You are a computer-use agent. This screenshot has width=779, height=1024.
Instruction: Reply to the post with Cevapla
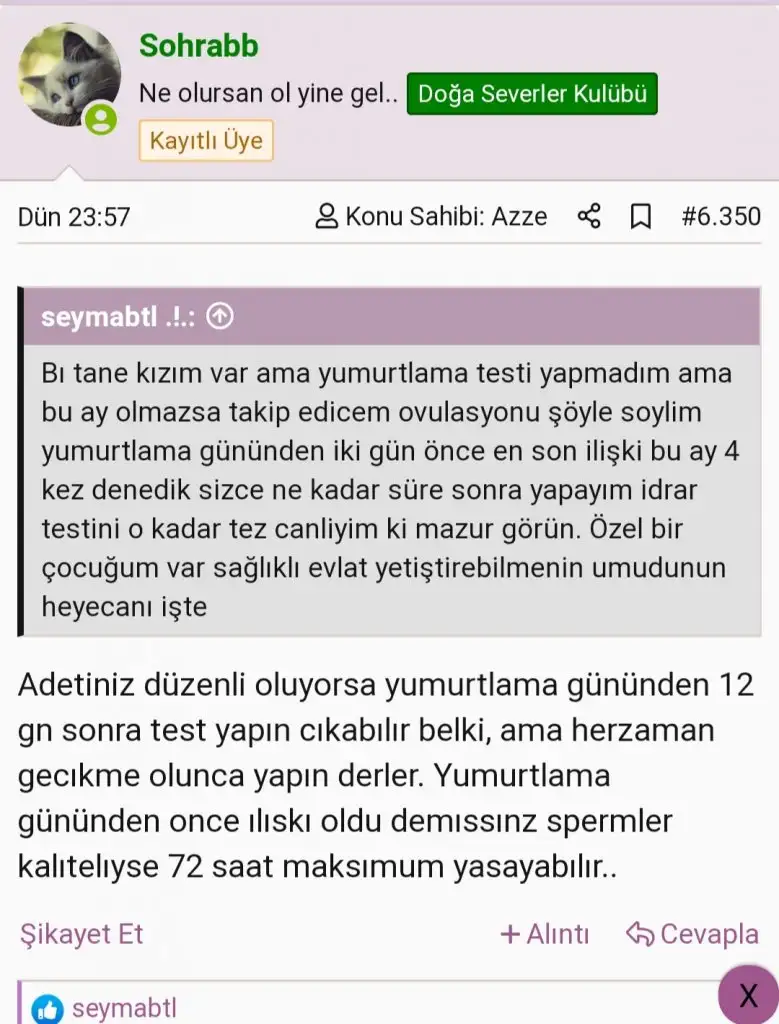click(x=692, y=934)
